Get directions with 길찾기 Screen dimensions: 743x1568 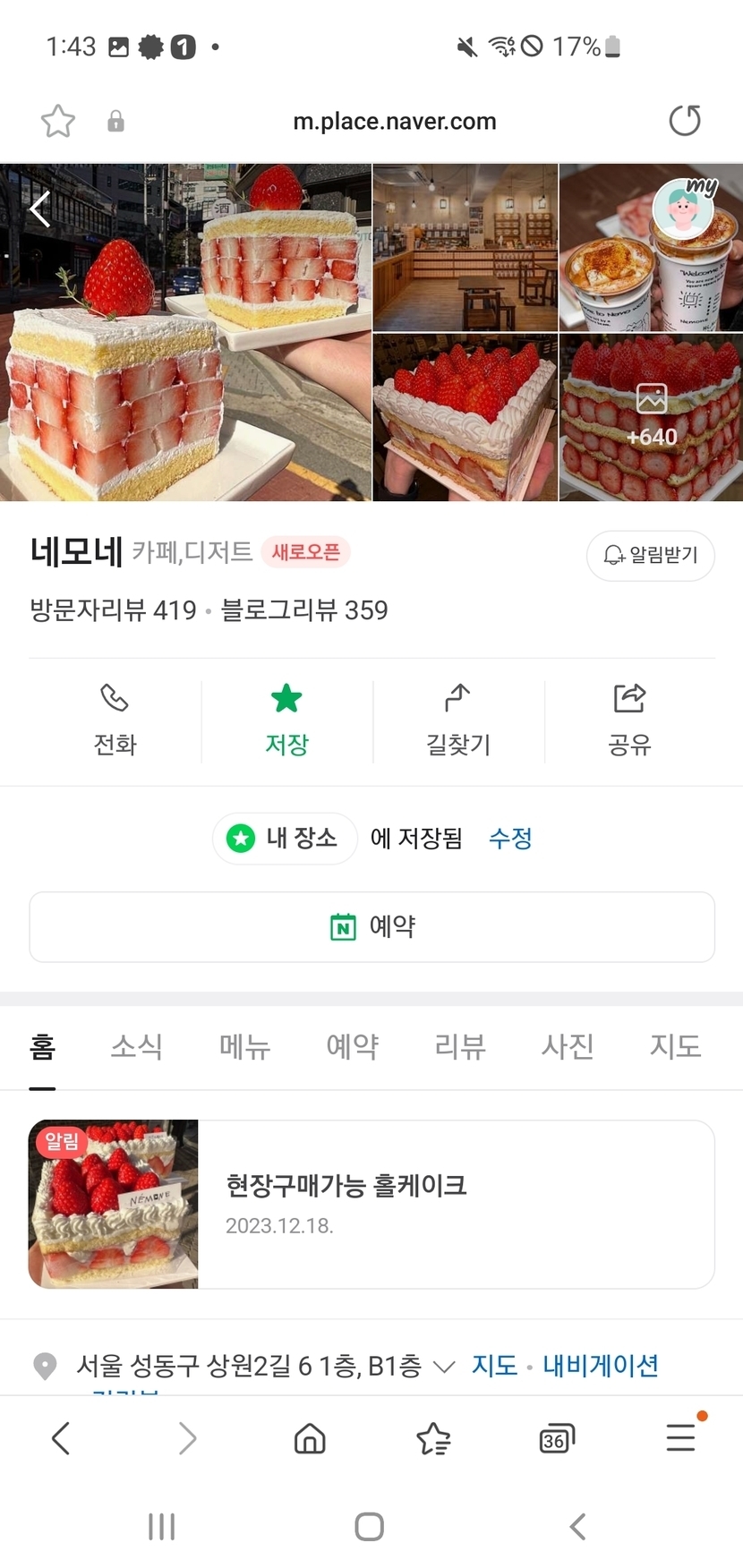(458, 720)
